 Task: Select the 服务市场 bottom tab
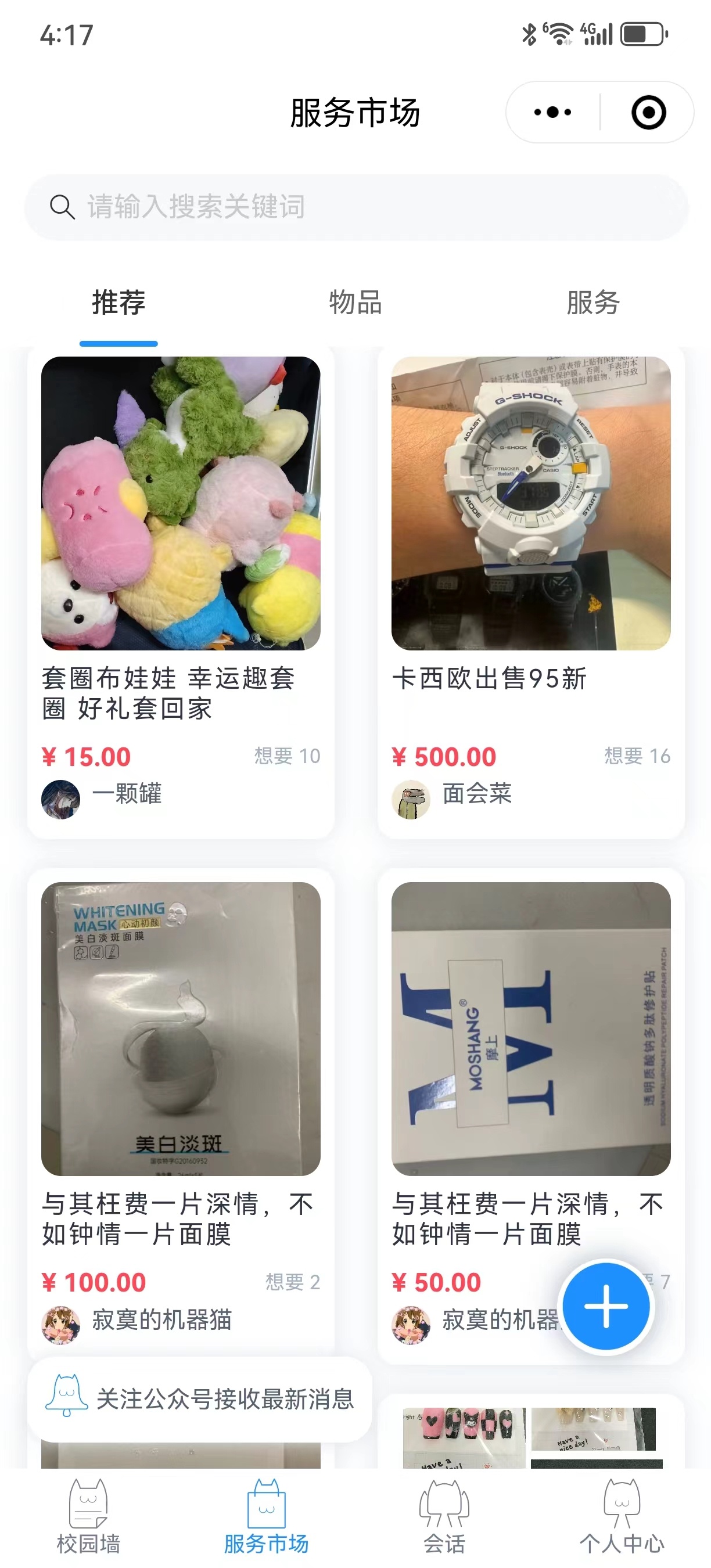(266, 1516)
